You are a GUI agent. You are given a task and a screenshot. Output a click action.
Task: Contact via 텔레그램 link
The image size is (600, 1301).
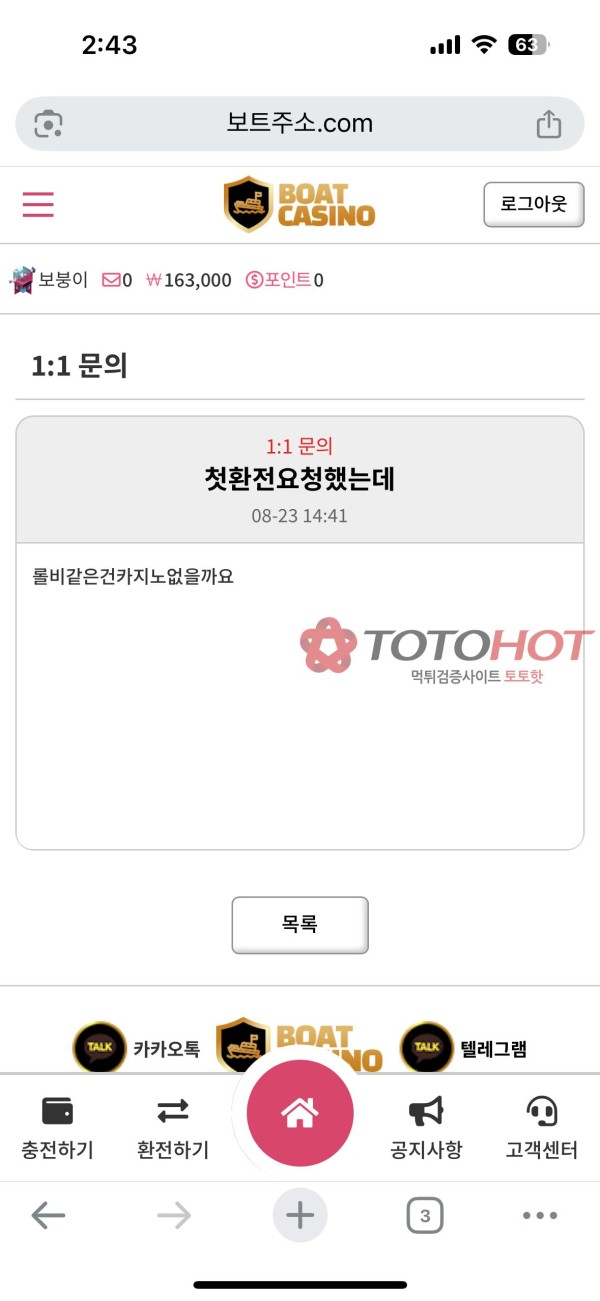(x=464, y=1048)
